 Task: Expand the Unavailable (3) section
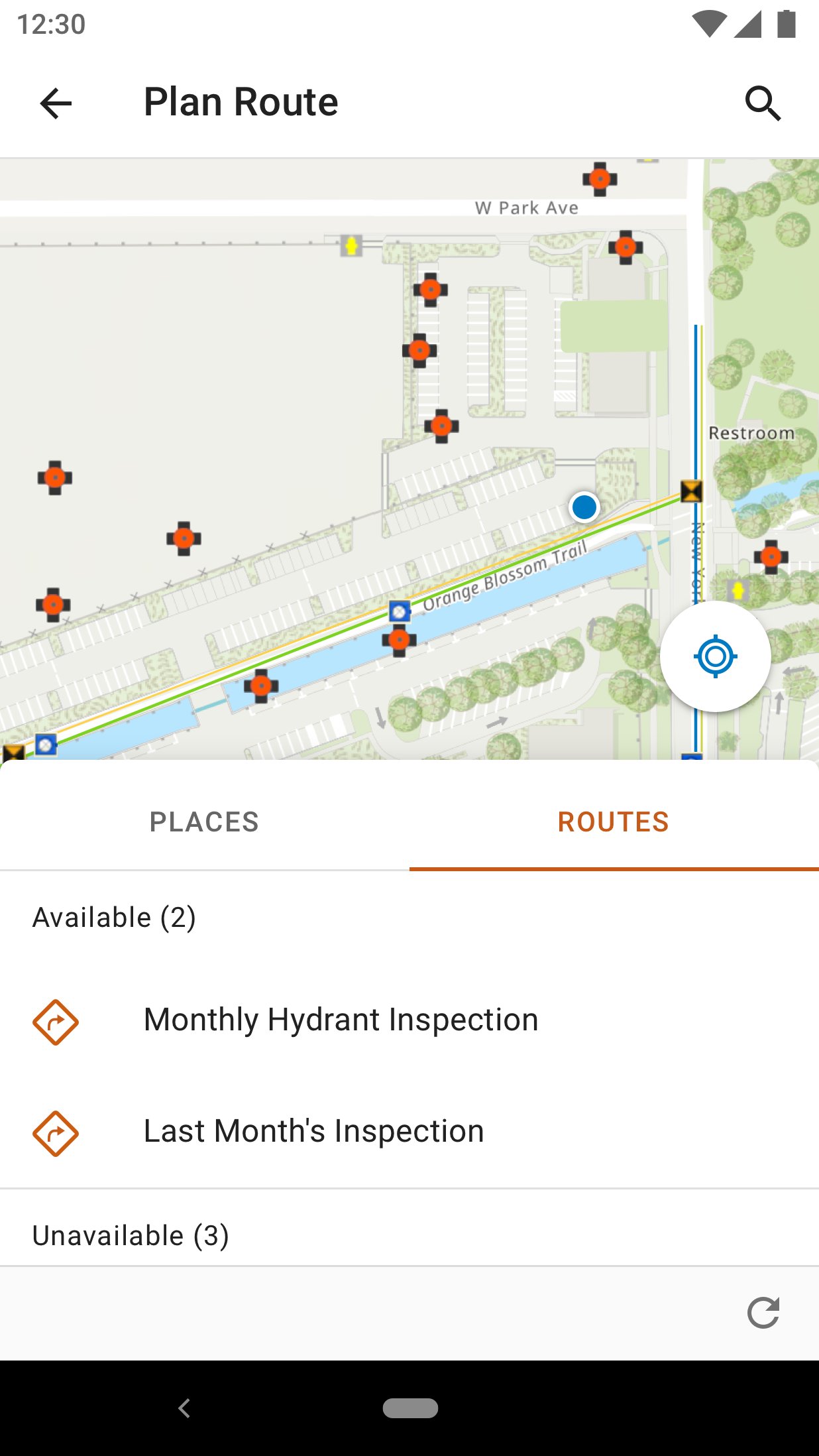pos(131,1235)
